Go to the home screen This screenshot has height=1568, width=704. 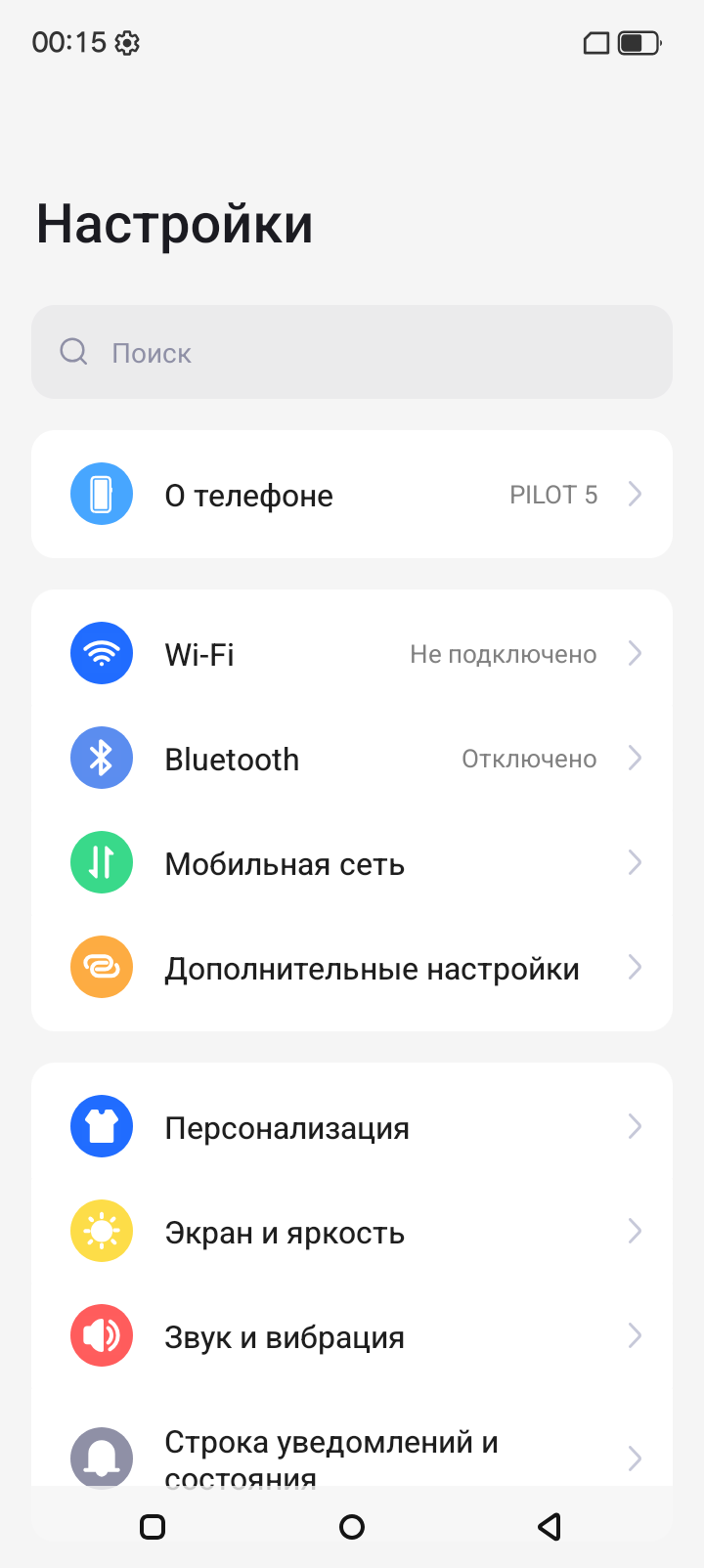[x=352, y=1527]
